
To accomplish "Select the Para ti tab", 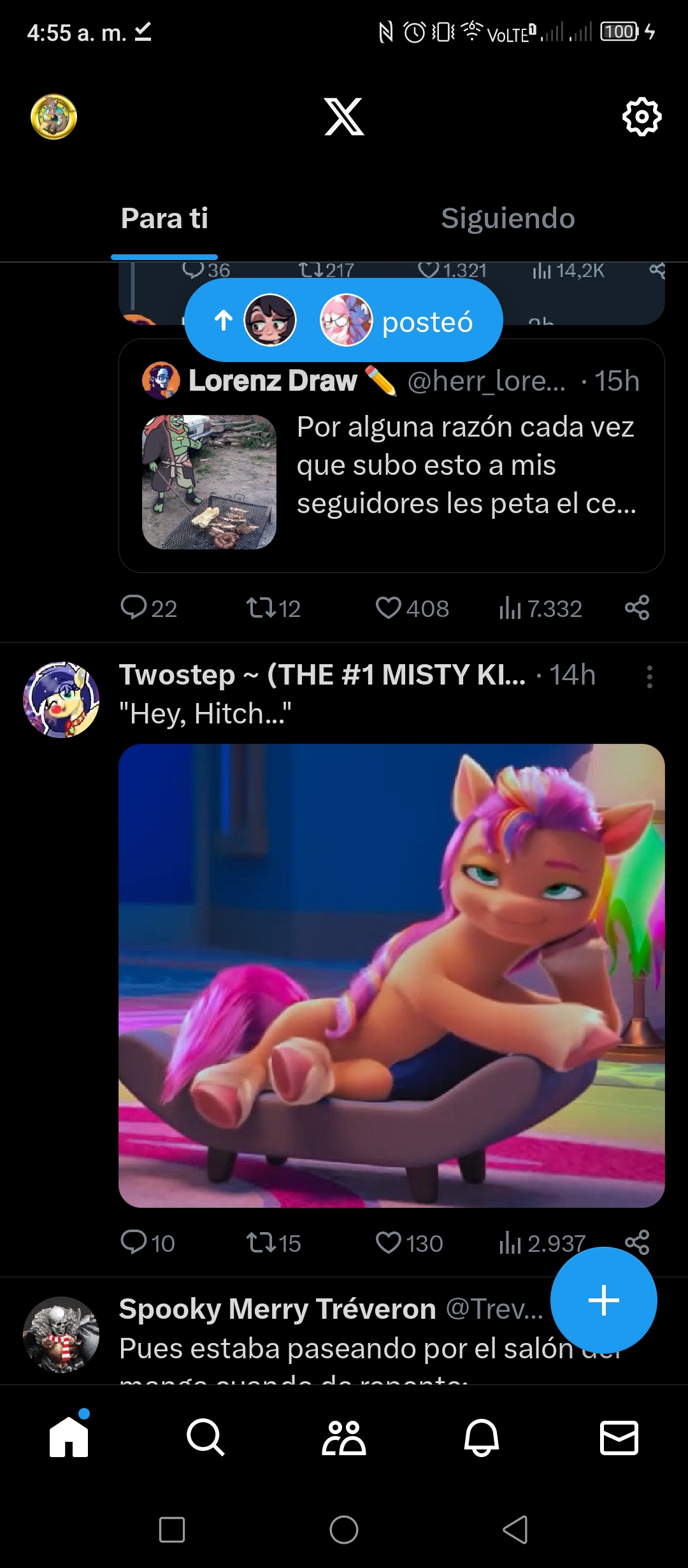I will tap(164, 218).
